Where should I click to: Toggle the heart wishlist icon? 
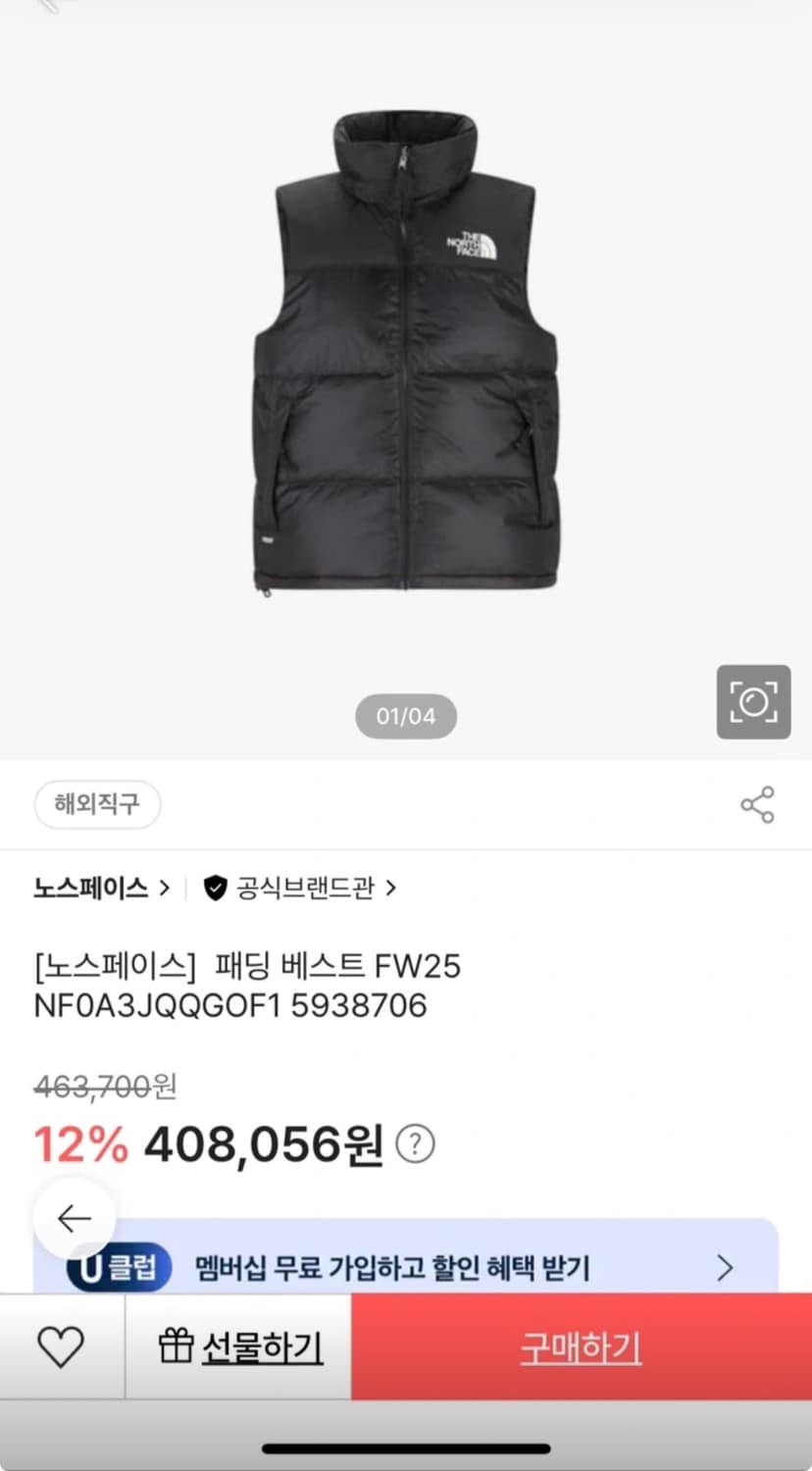[61, 1344]
